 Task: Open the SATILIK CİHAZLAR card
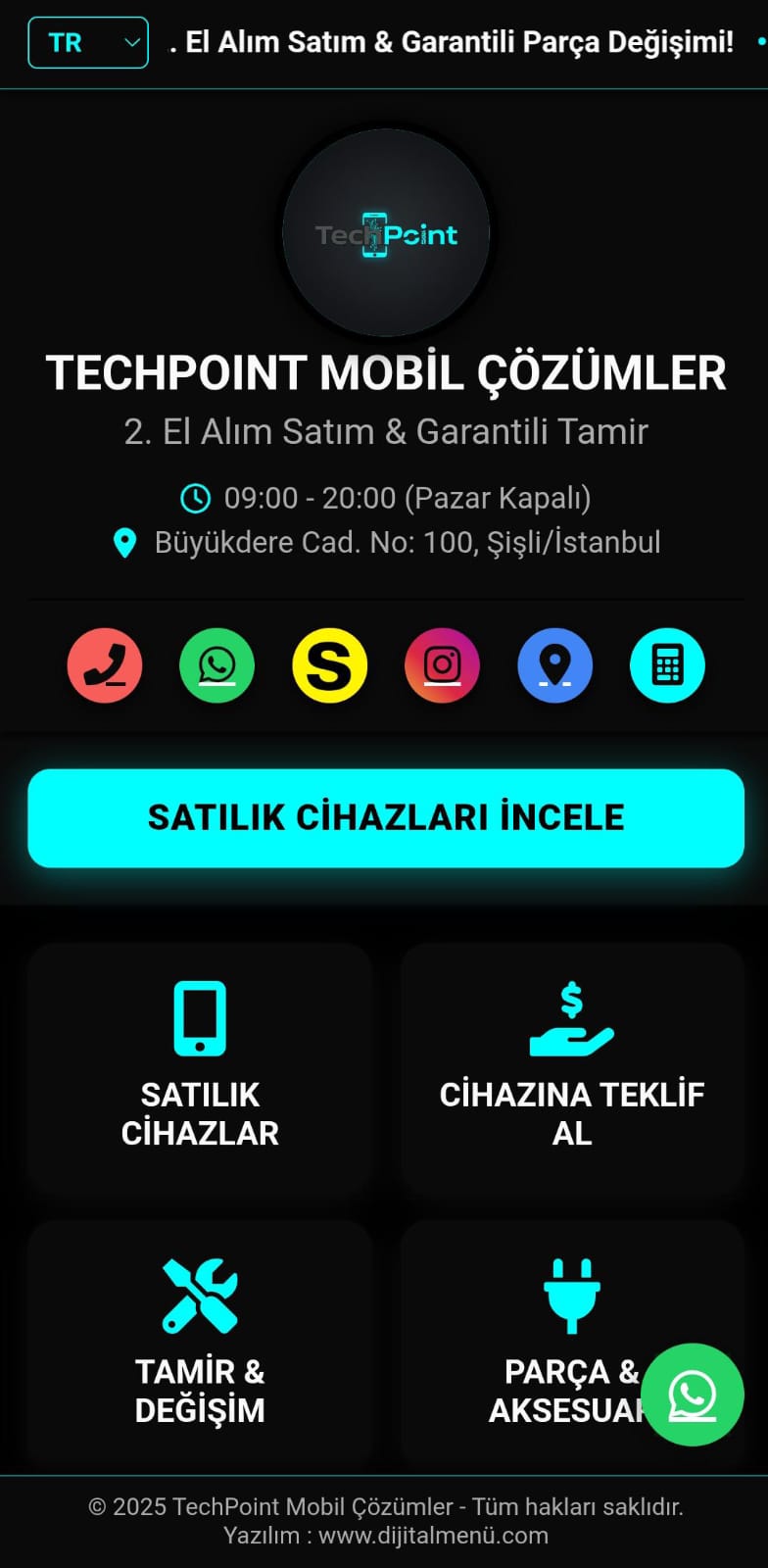point(199,1068)
